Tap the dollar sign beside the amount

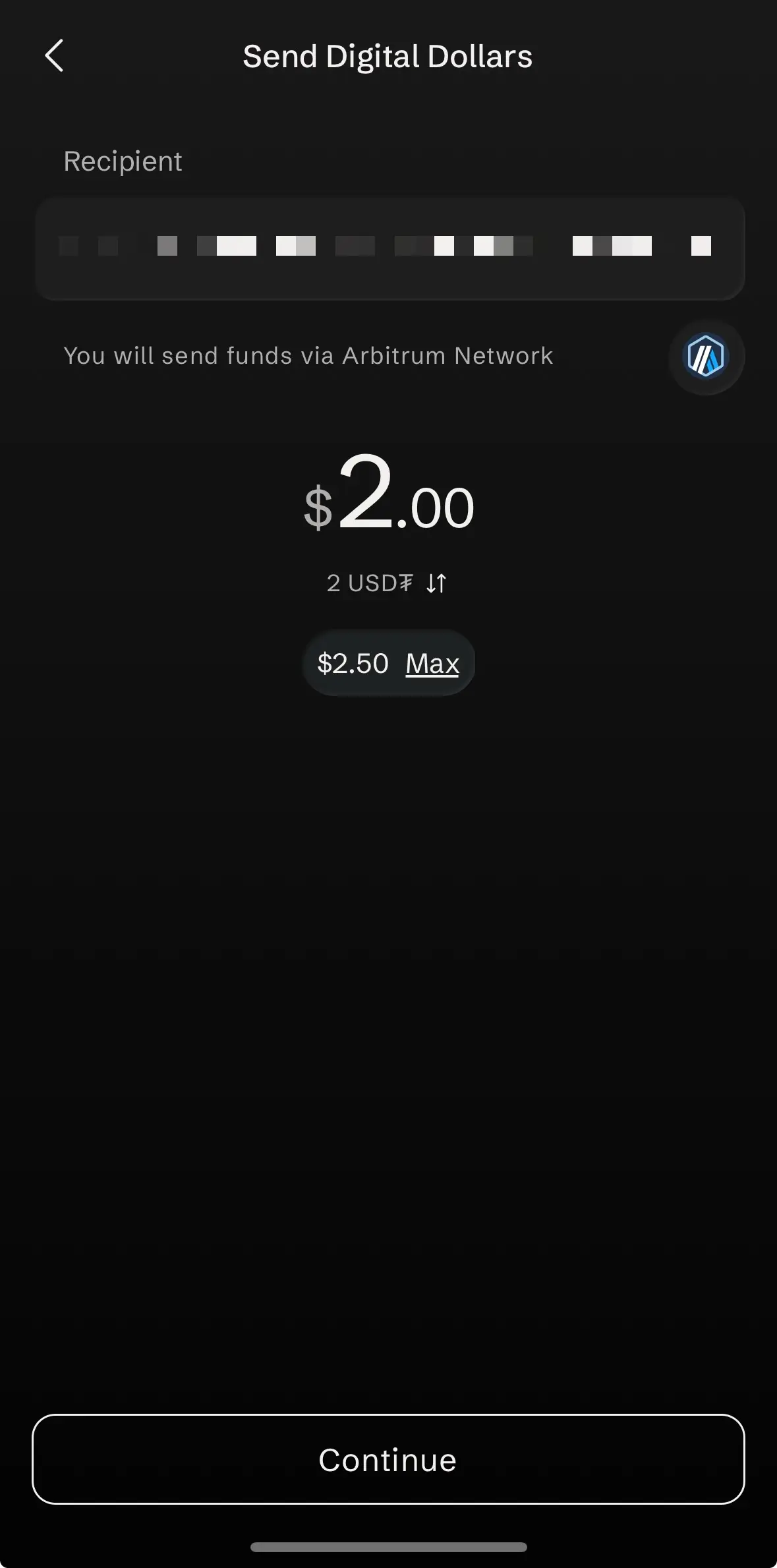319,508
